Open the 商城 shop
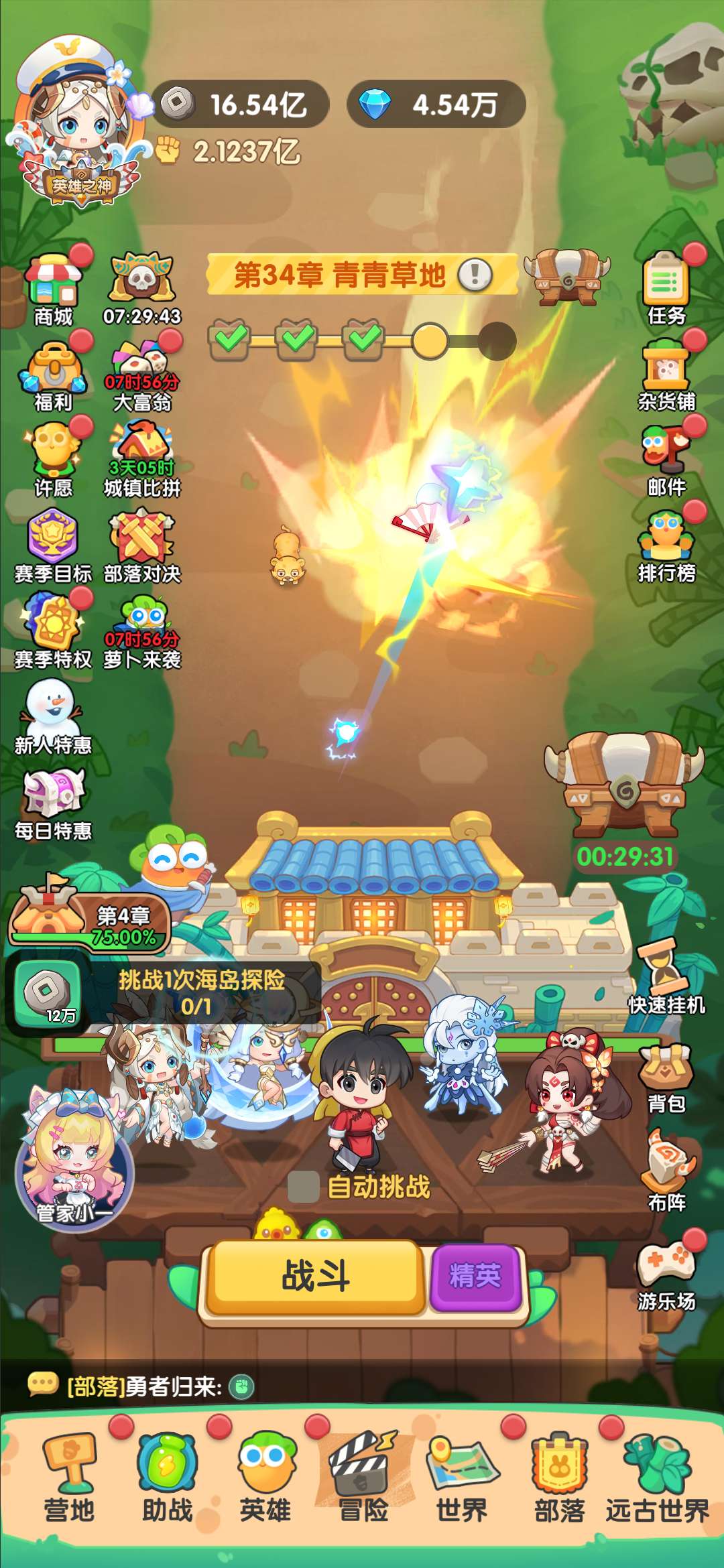724x1568 pixels. click(x=54, y=289)
